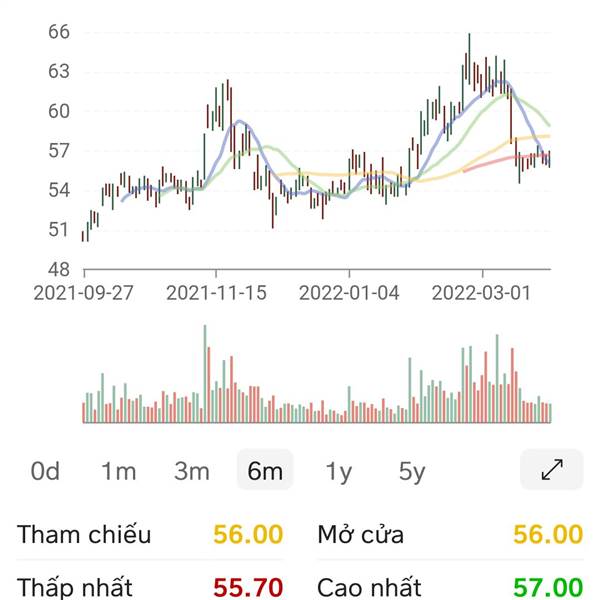Expand the chart to fullscreen

tap(552, 470)
